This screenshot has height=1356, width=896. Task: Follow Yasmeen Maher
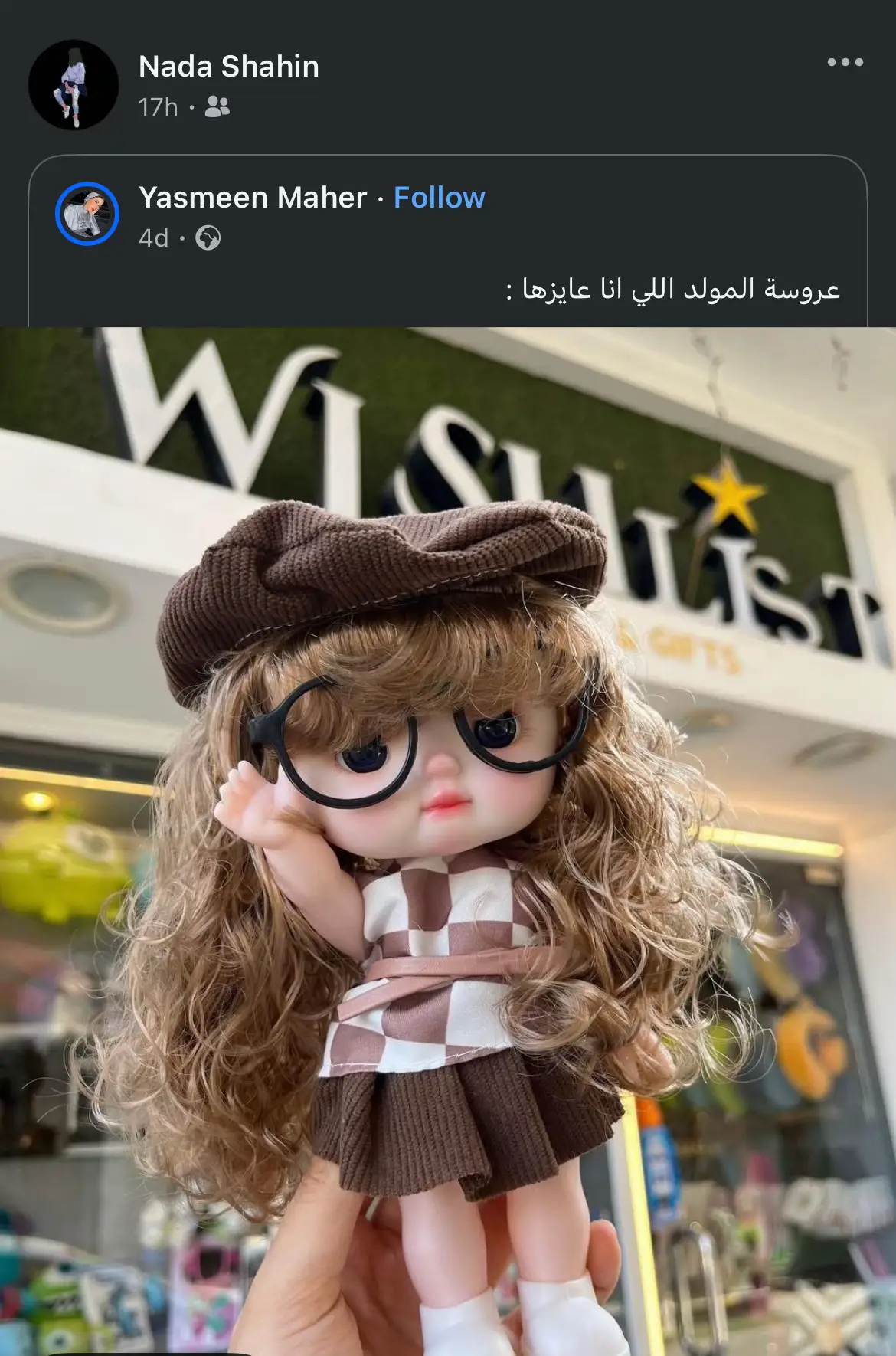pyautogui.click(x=439, y=198)
